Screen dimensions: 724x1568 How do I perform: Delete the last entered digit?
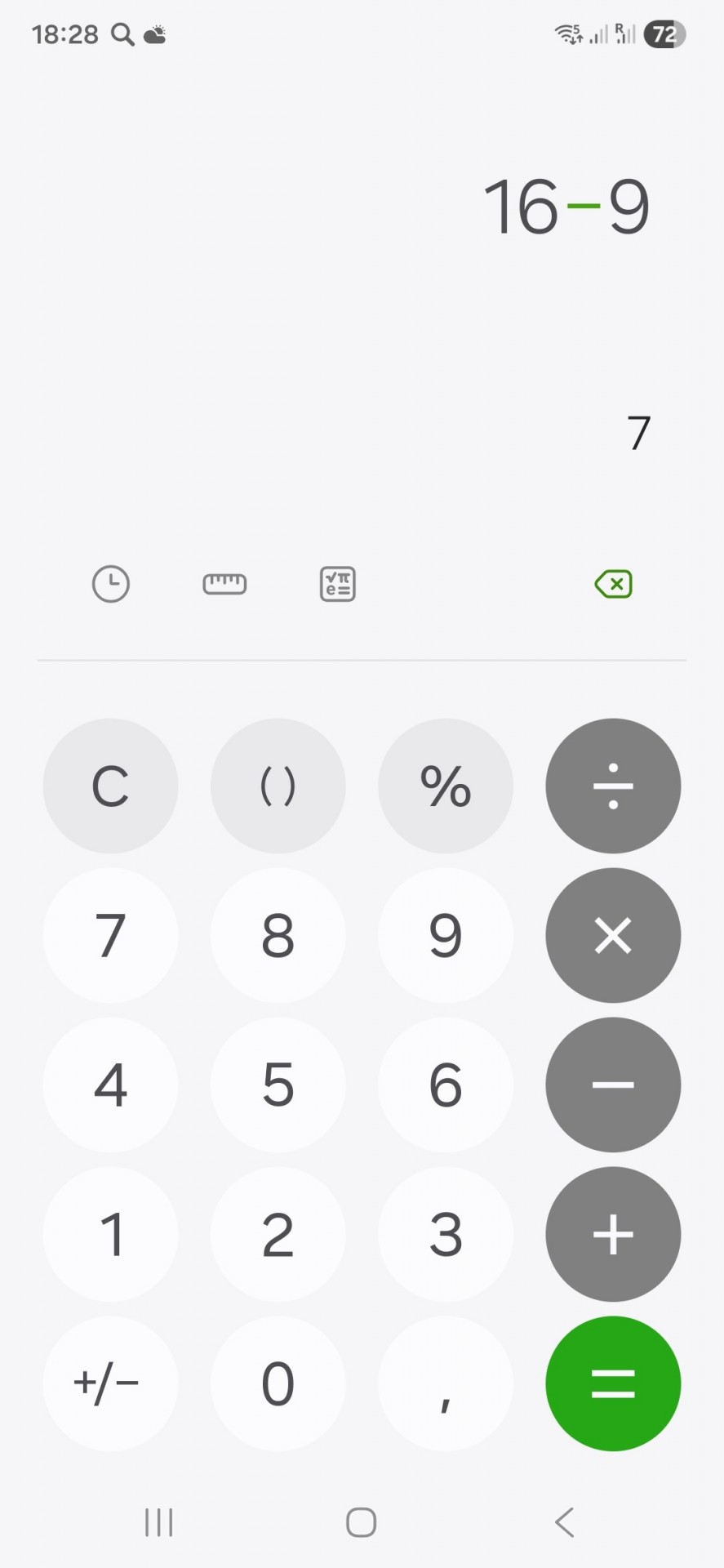tap(614, 584)
